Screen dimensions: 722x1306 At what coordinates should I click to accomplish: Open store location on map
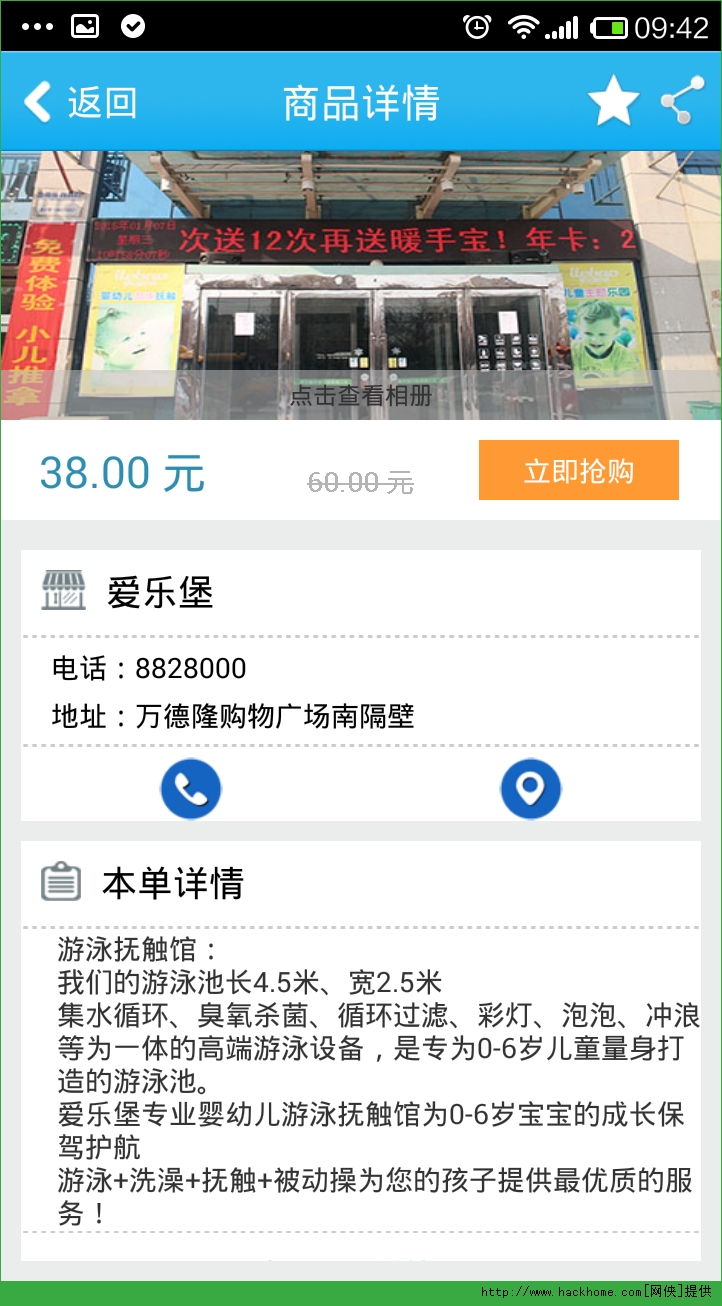(x=530, y=789)
